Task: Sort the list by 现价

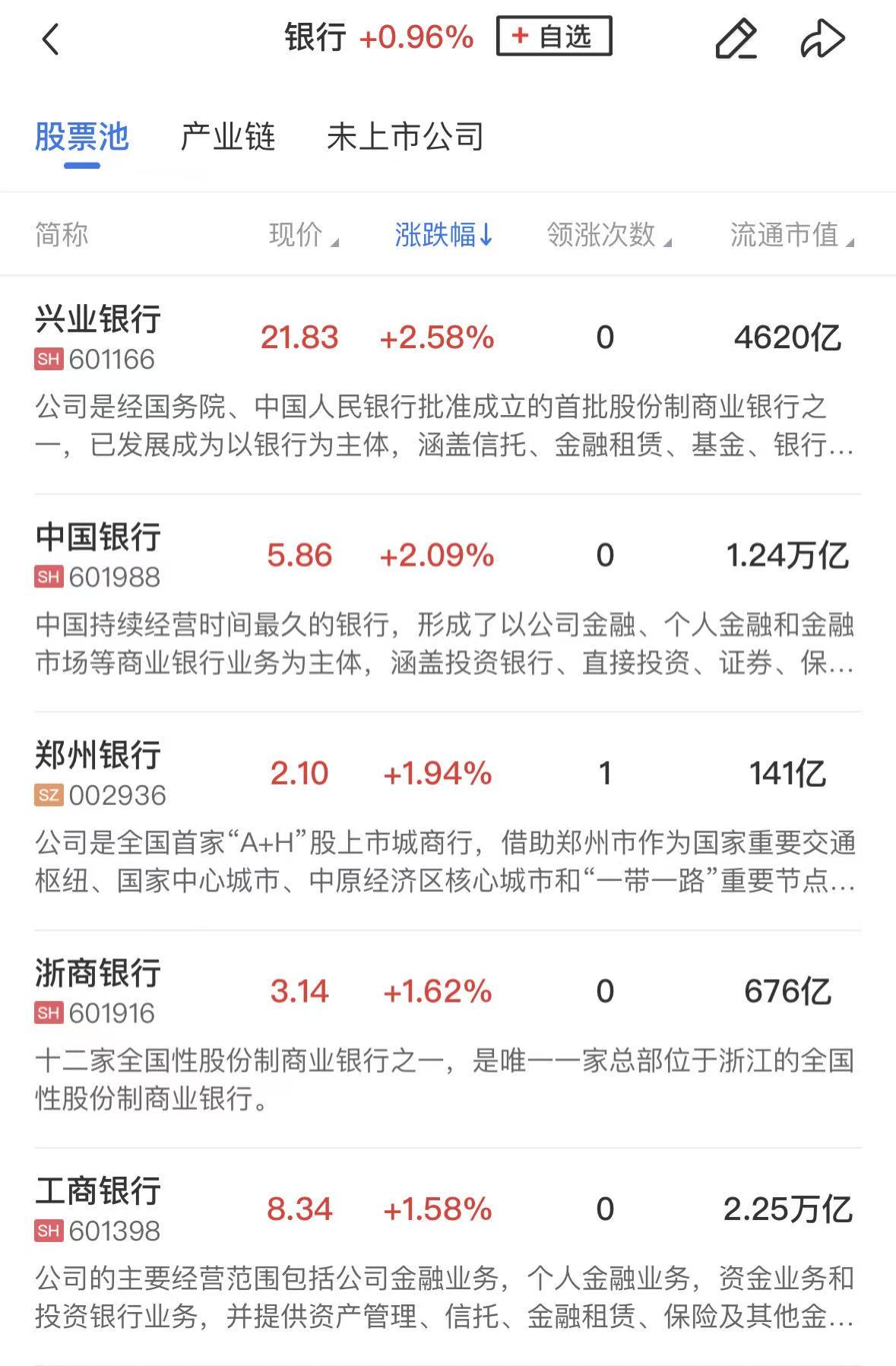Action: coord(303,235)
